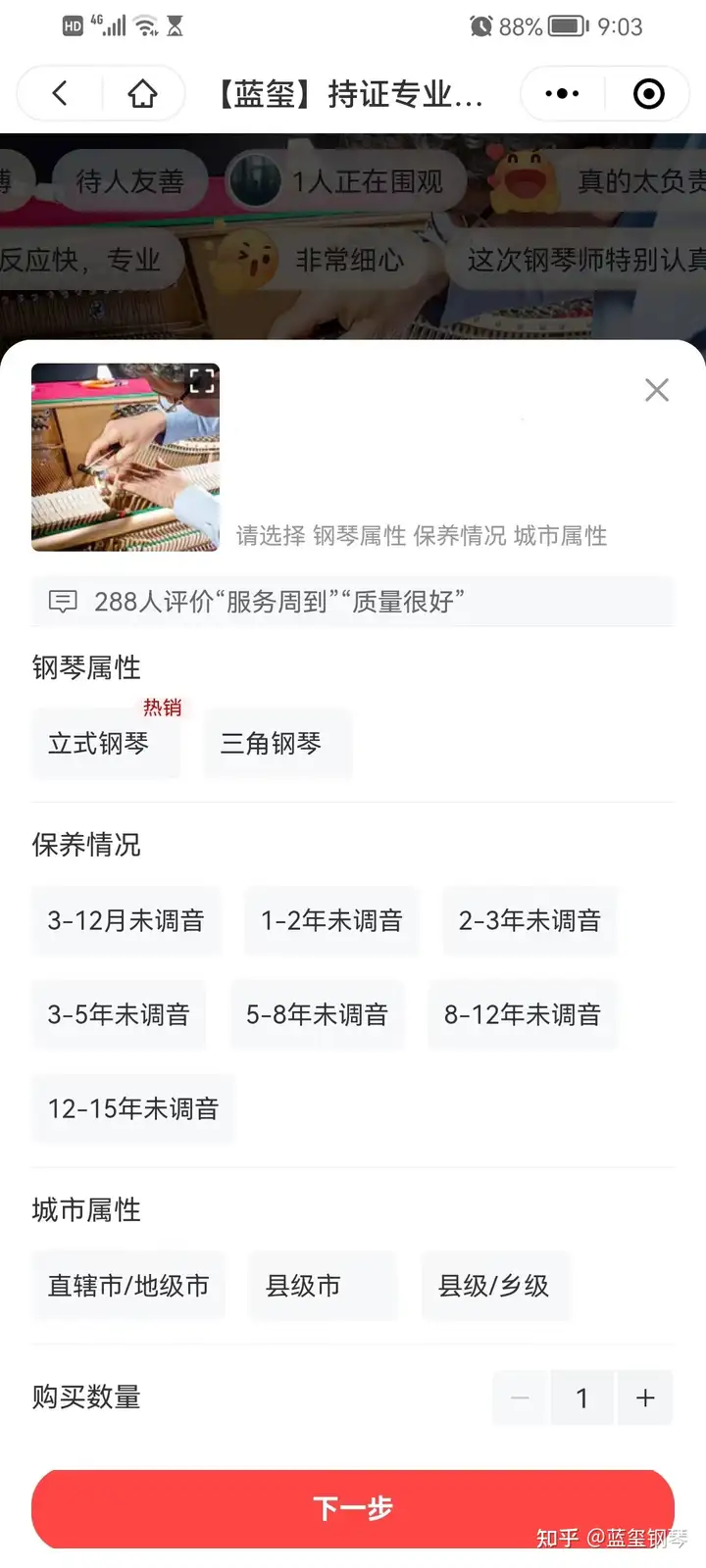Select 3-5年未调音 option

(x=119, y=1014)
